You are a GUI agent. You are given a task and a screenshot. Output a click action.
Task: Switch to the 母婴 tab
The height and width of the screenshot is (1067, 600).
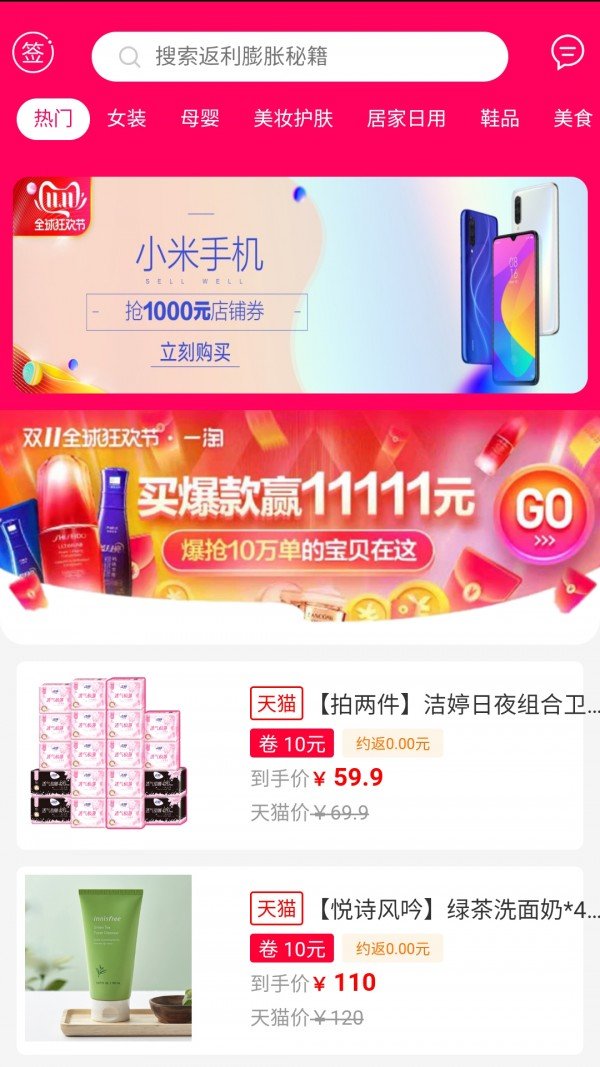tap(200, 119)
